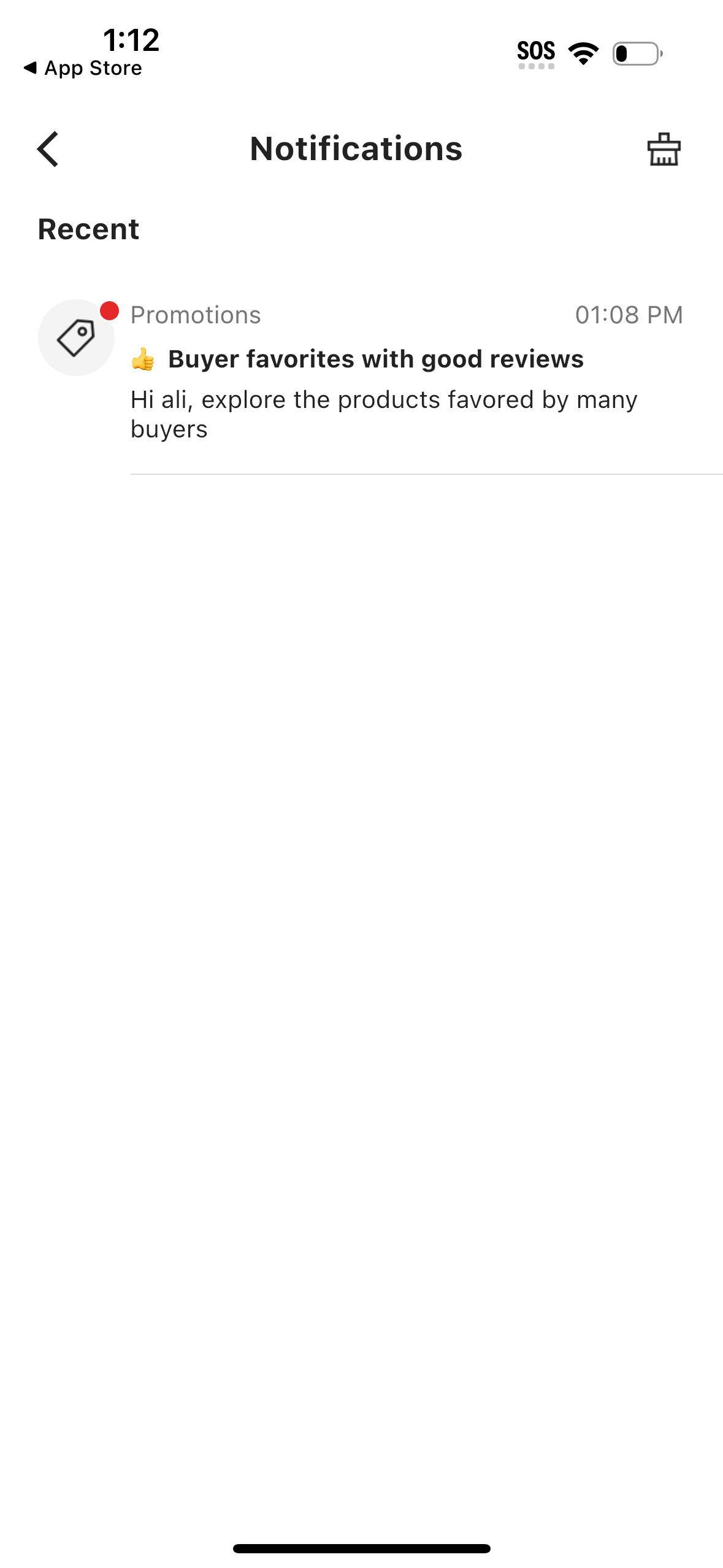Return to the App Store
The width and height of the screenshot is (723, 1568).
coord(83,67)
